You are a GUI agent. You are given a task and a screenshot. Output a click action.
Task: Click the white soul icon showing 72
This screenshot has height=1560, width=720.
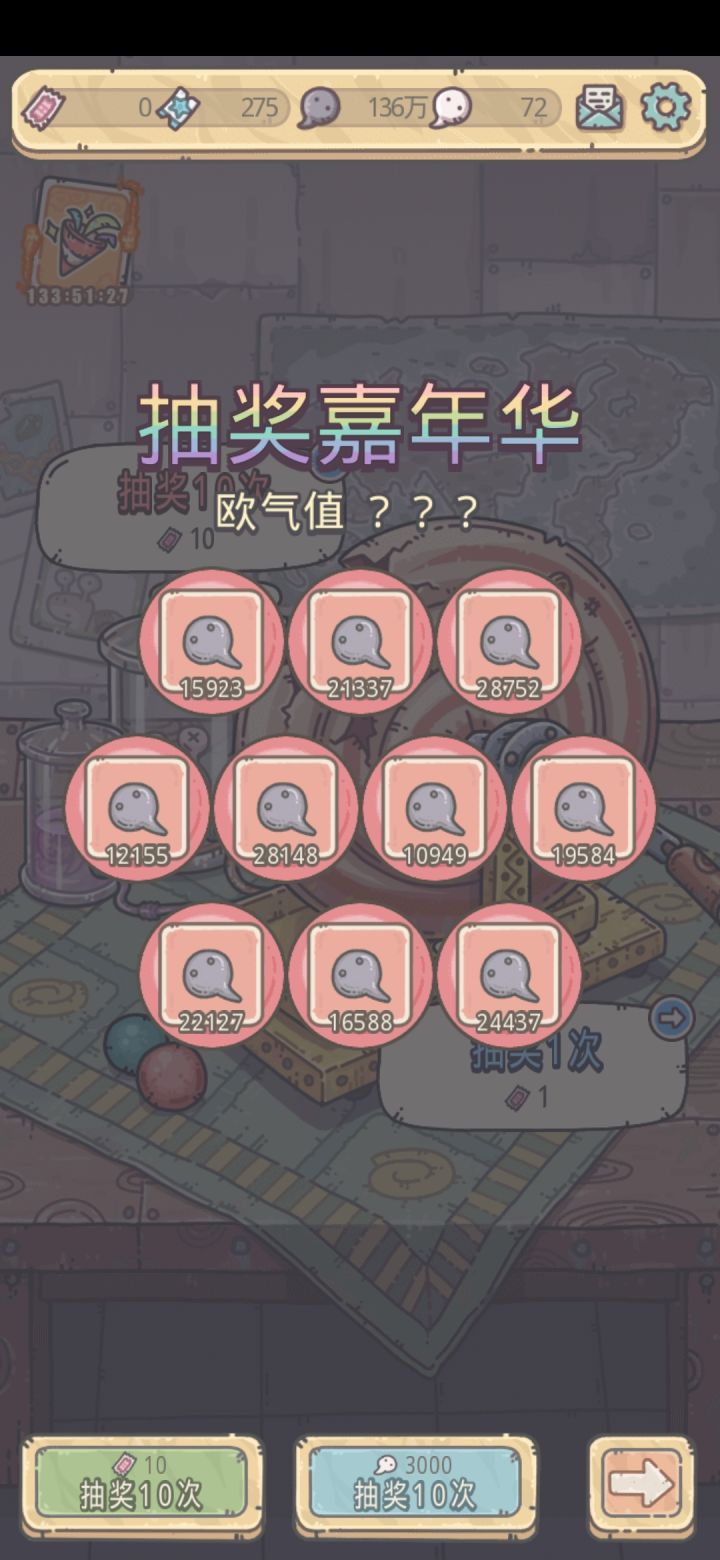[x=452, y=106]
